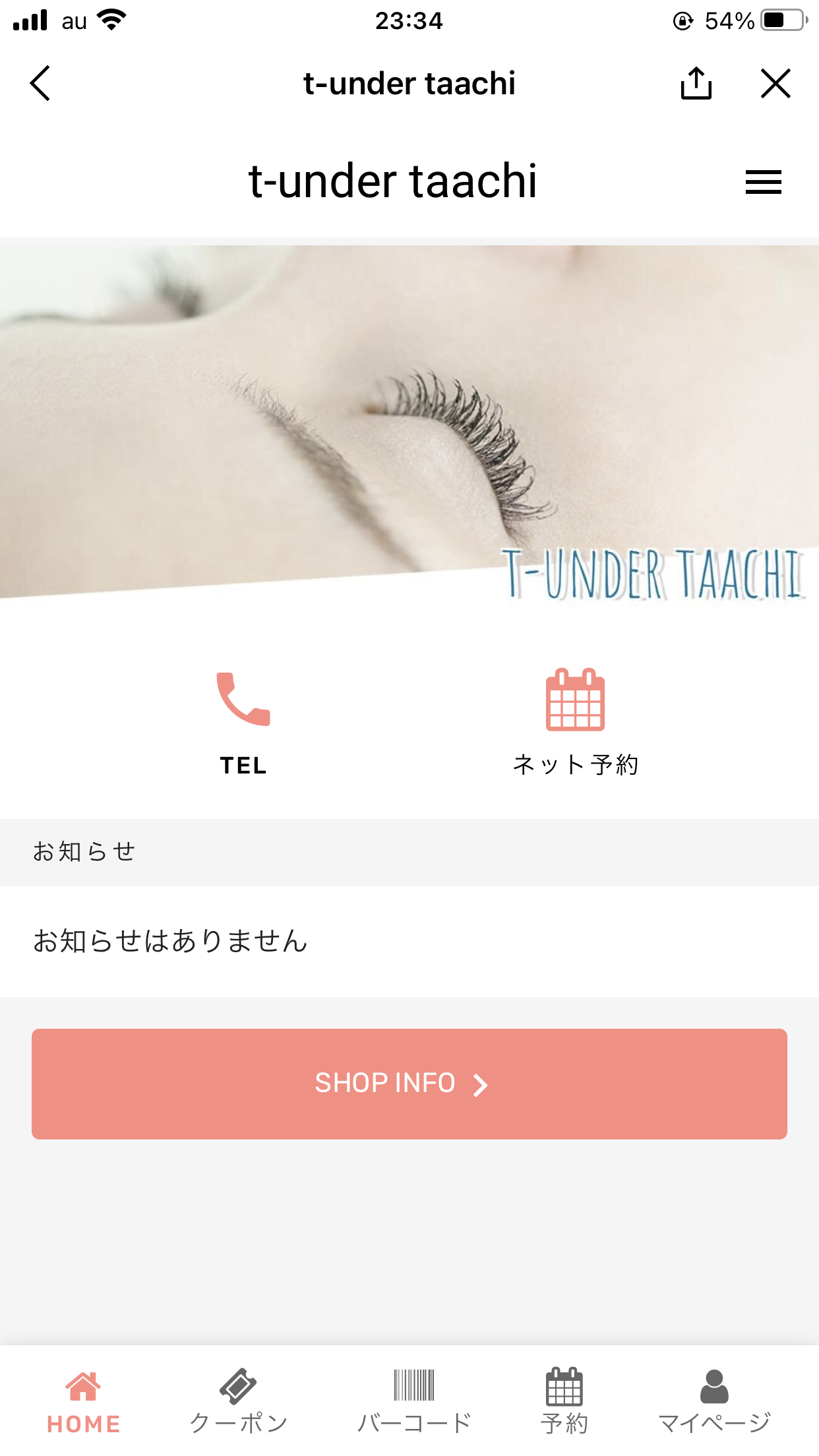Call the salon via TEL

pos(243,723)
